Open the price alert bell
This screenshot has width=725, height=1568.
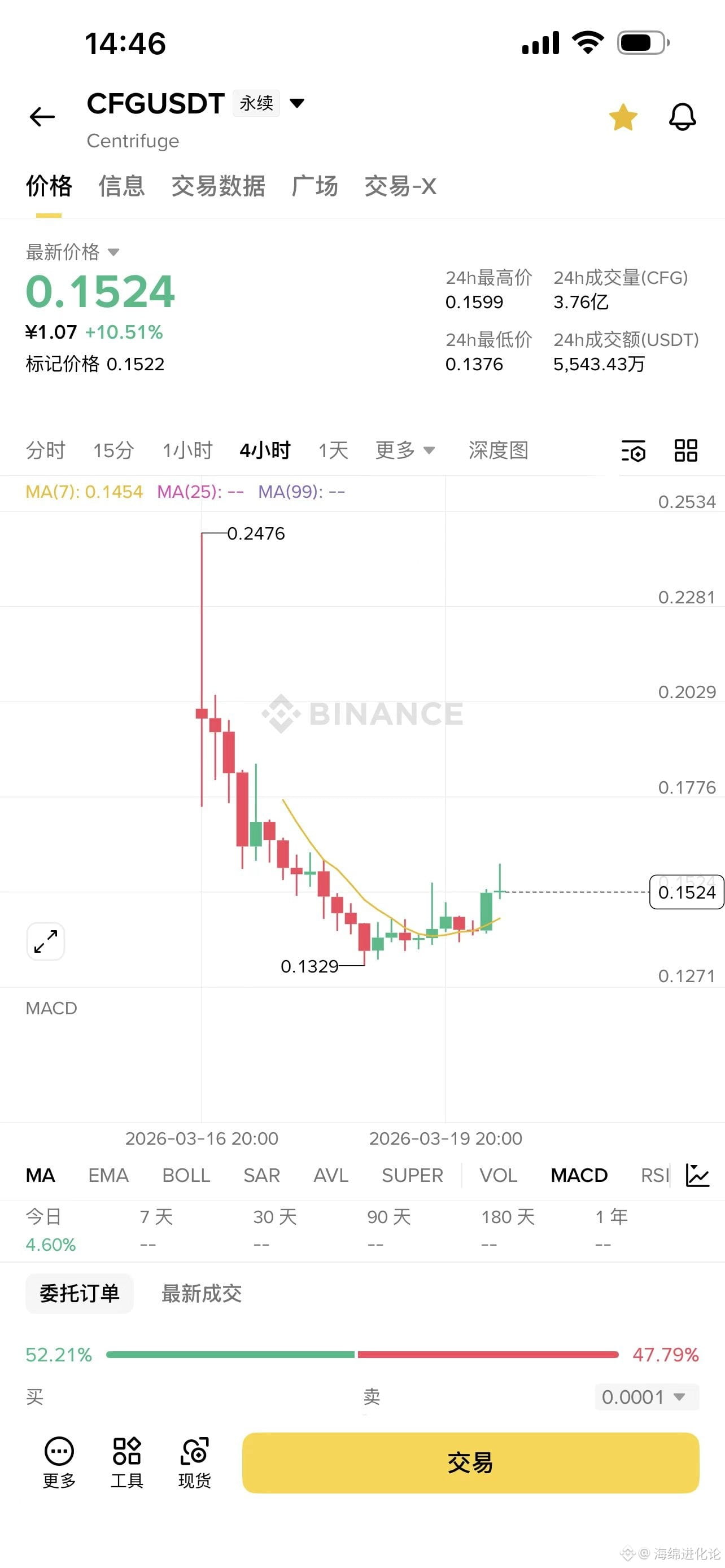(x=682, y=117)
